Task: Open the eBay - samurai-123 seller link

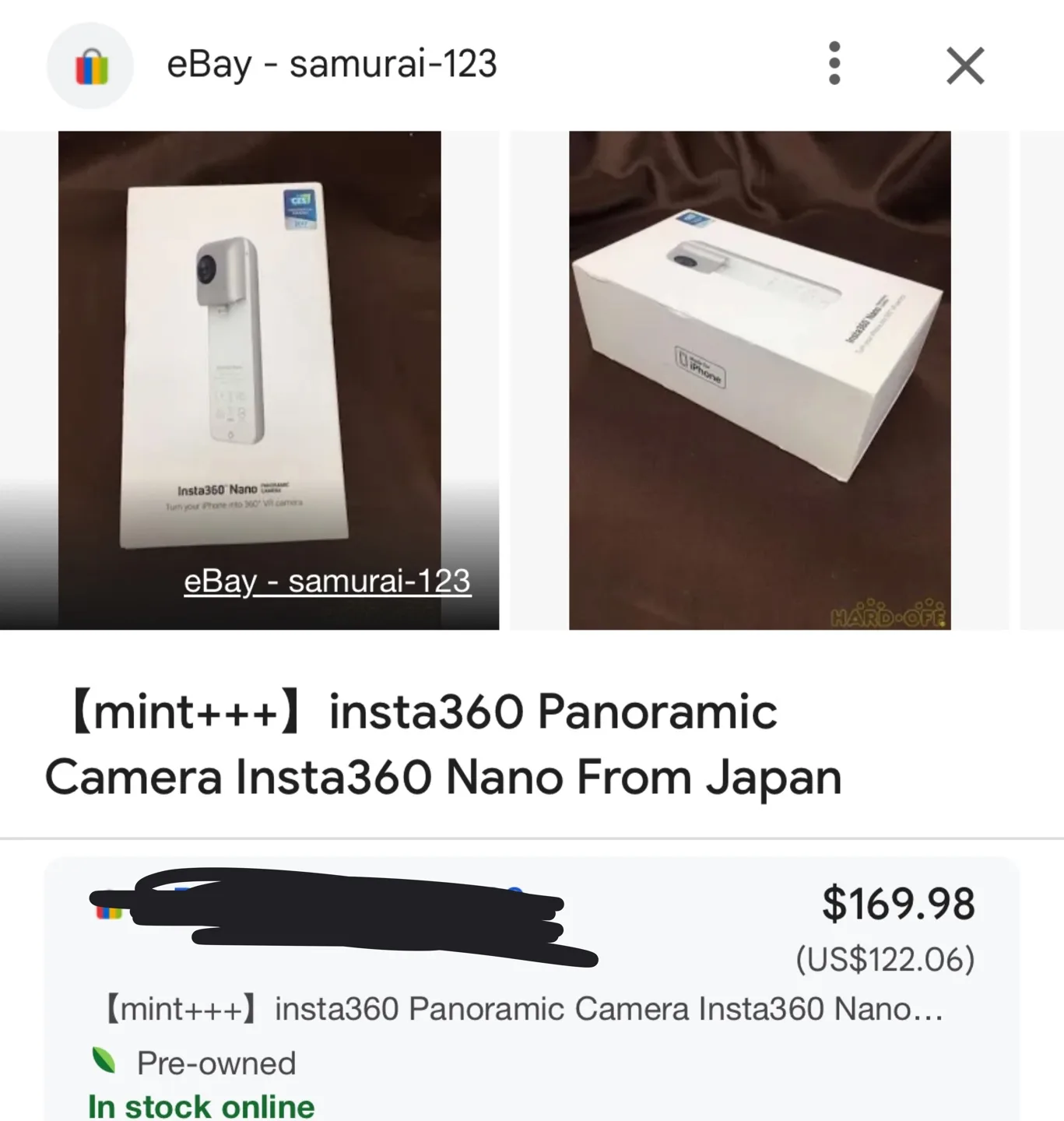Action: [327, 579]
